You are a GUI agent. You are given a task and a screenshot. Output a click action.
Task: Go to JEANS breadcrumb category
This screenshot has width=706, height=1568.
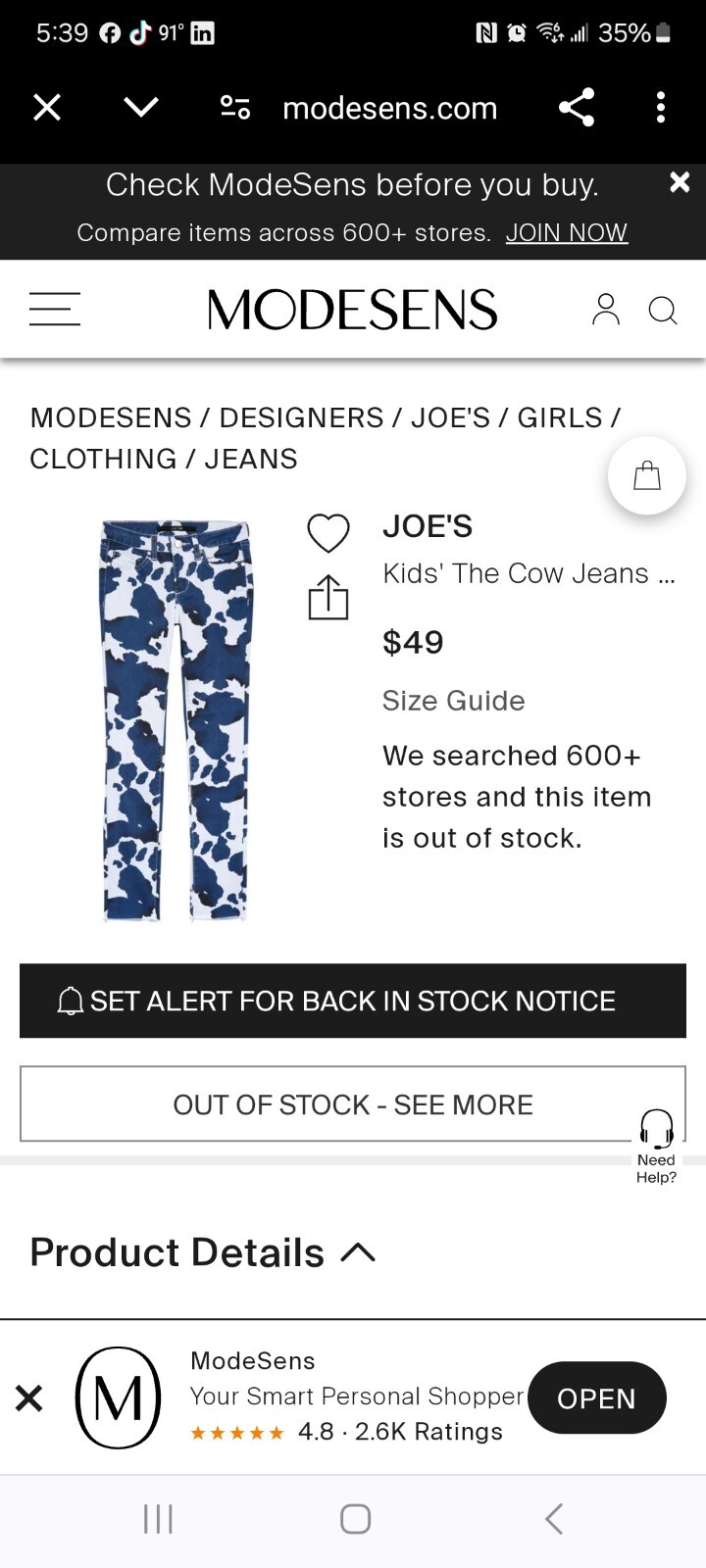(x=251, y=459)
